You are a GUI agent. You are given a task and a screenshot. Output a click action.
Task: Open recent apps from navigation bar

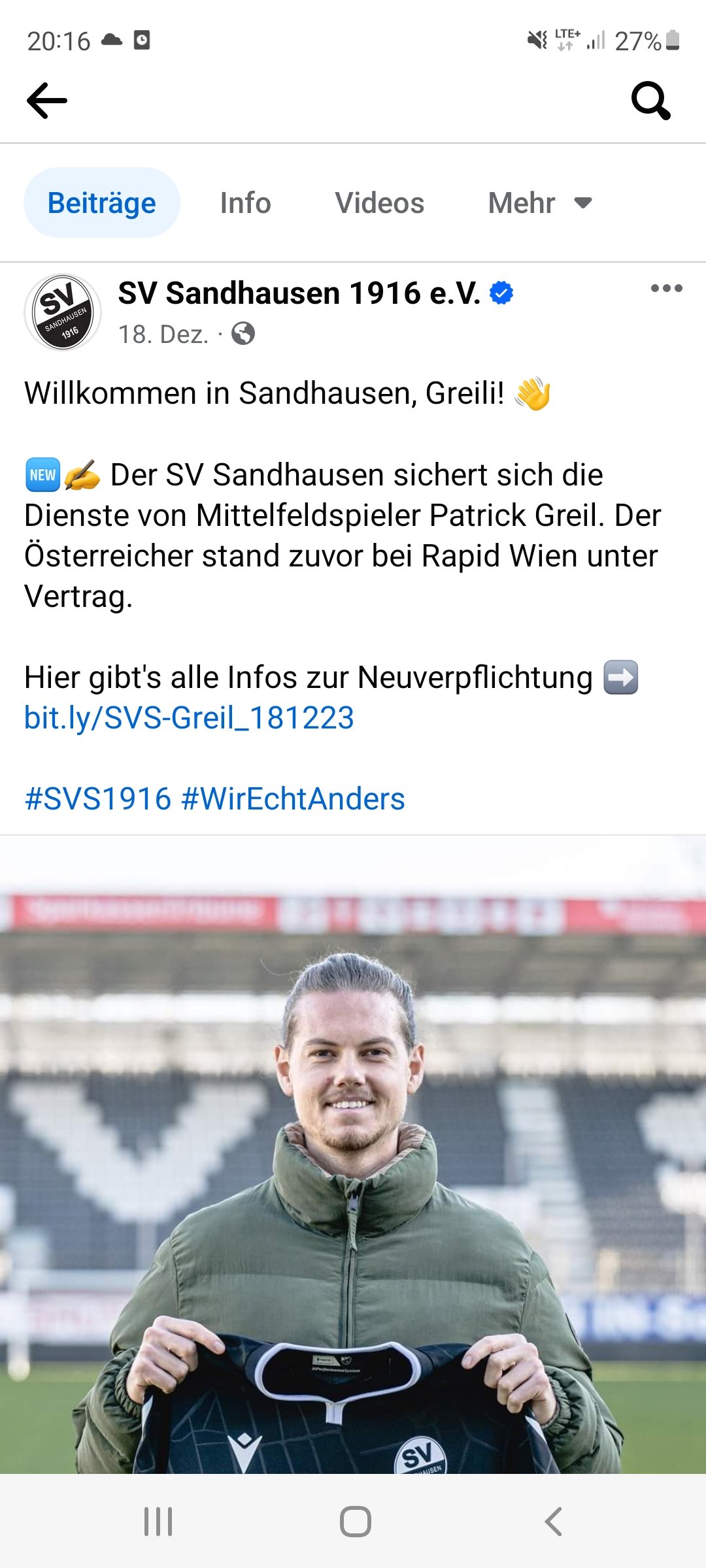(158, 1522)
